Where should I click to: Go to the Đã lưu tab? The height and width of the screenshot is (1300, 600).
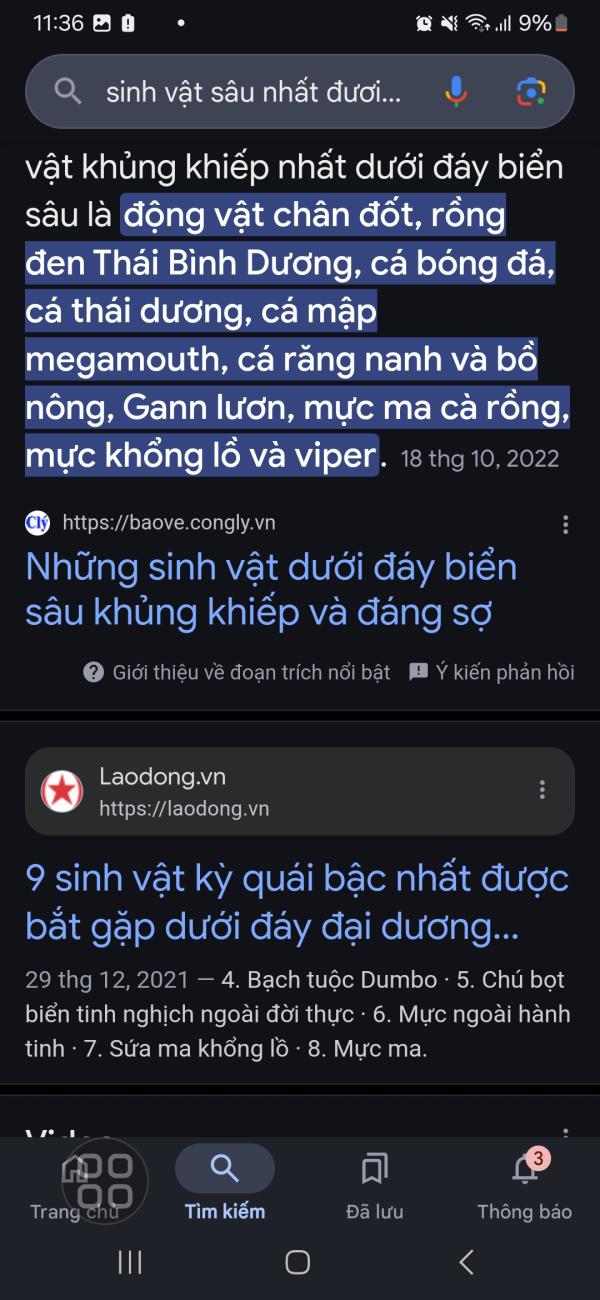375,1186
